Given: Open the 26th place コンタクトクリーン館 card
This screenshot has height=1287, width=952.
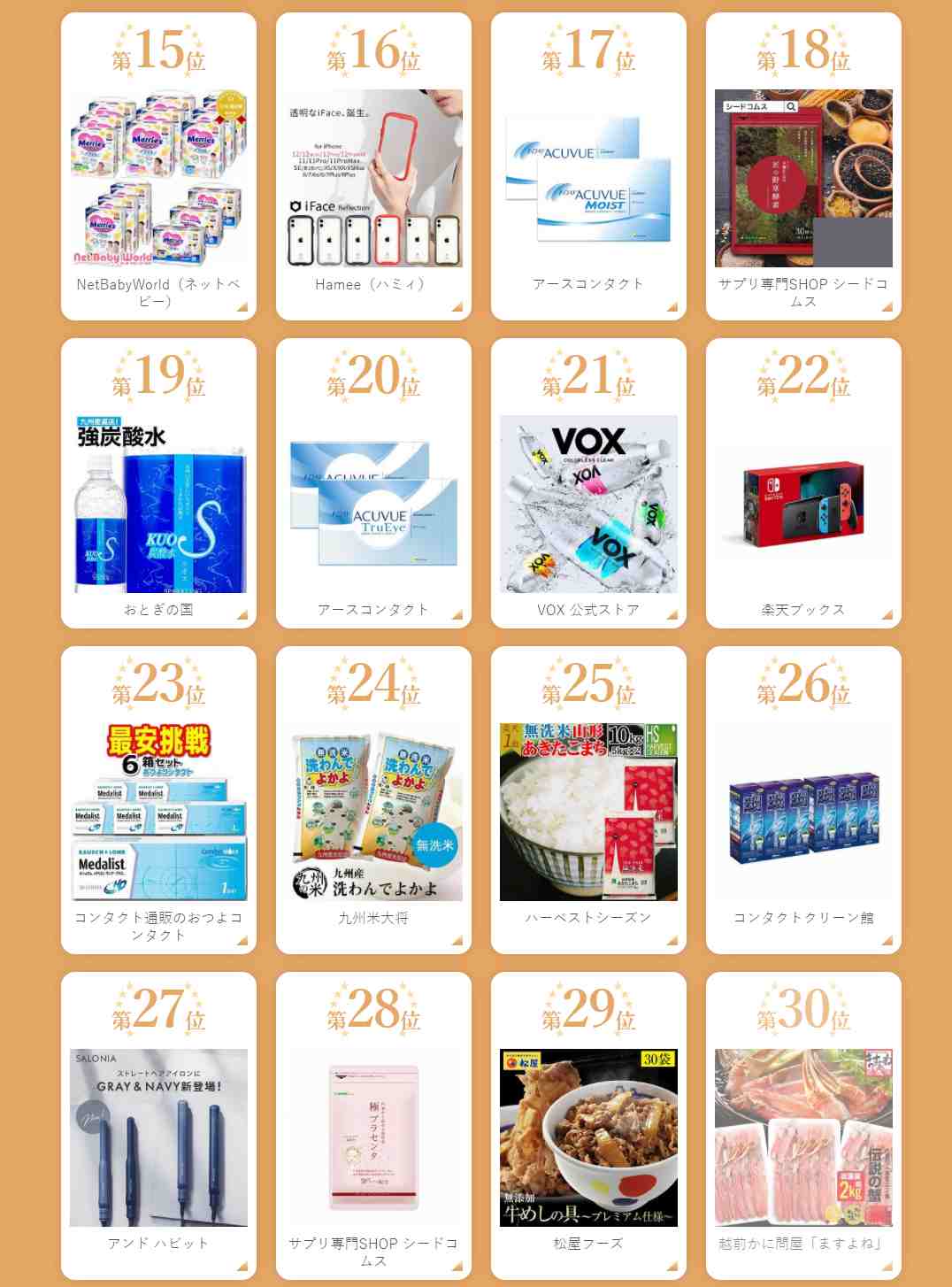Looking at the screenshot, I should click(803, 811).
